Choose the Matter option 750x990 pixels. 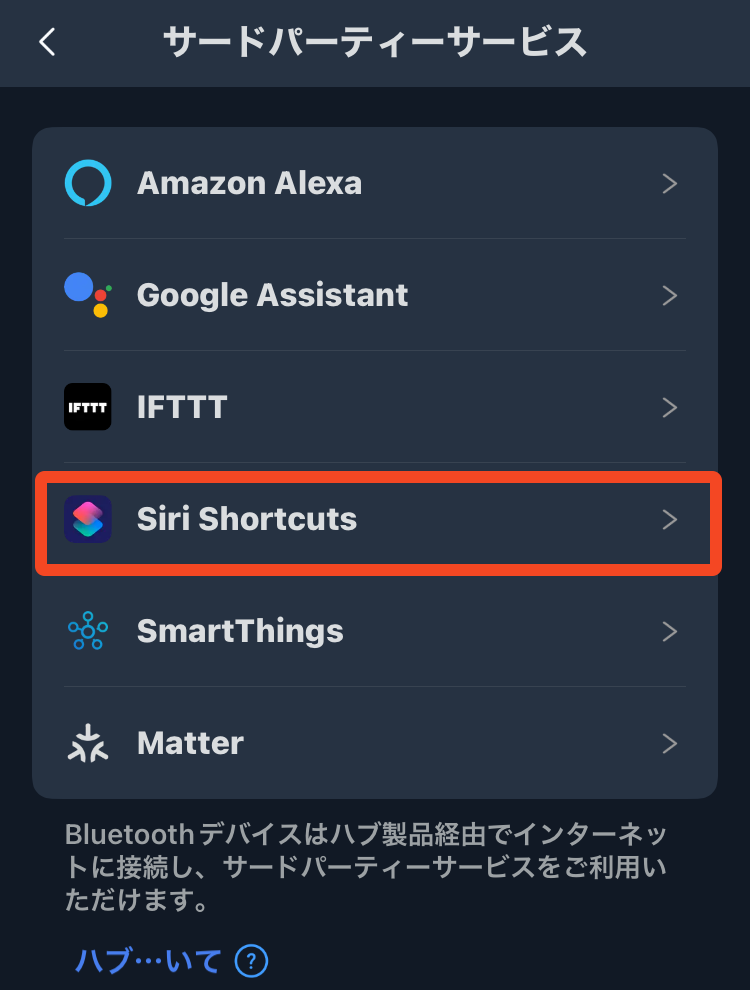click(374, 743)
